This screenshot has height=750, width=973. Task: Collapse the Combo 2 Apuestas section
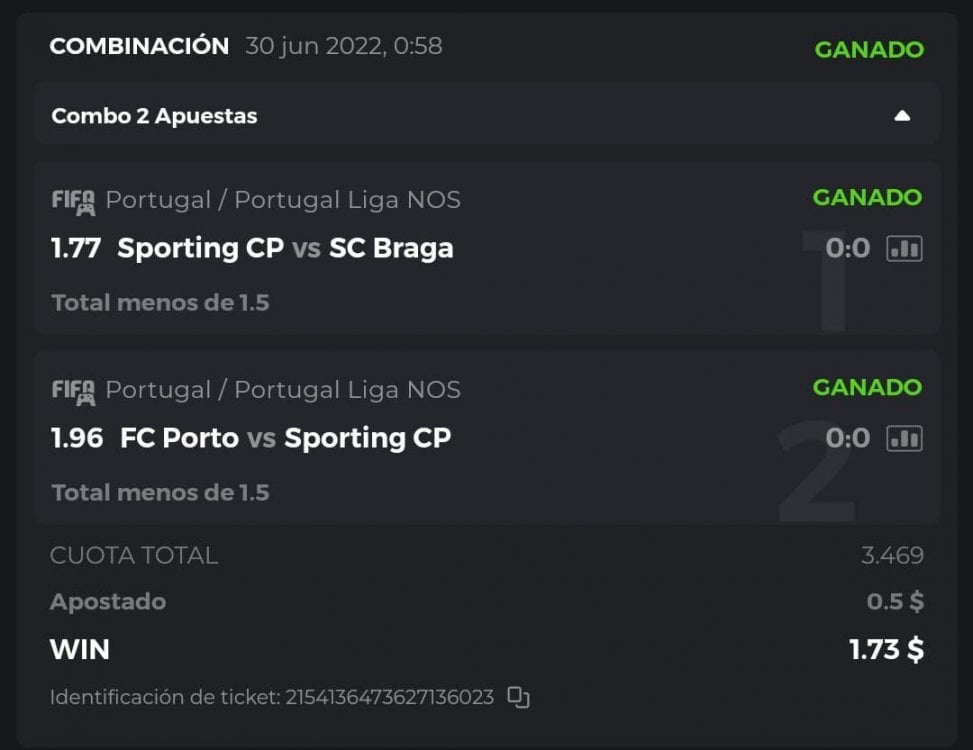pos(902,116)
